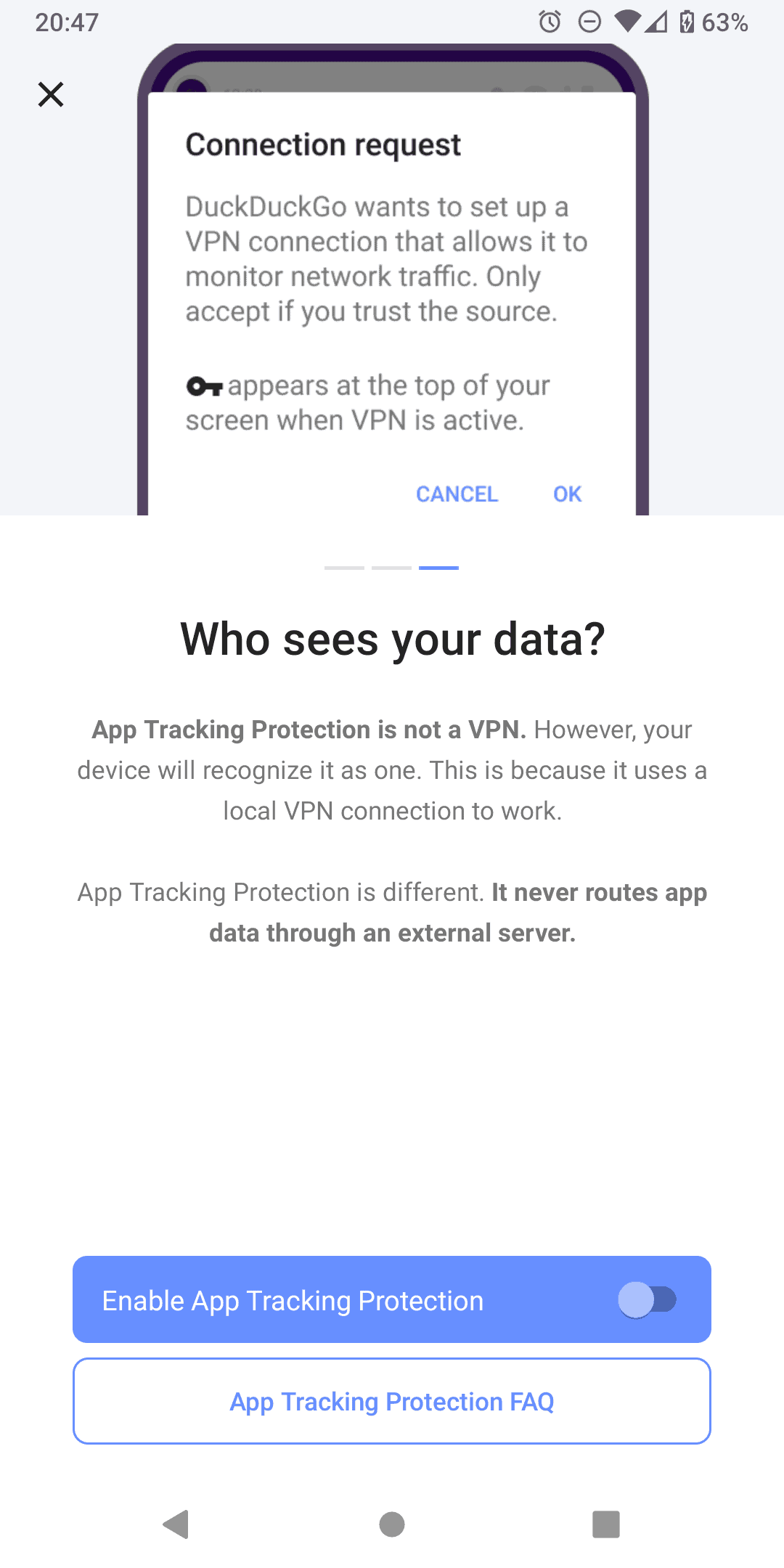Screen dimensions: 784x1568
Task: Enable App Tracking Protection switch
Action: click(x=647, y=1299)
